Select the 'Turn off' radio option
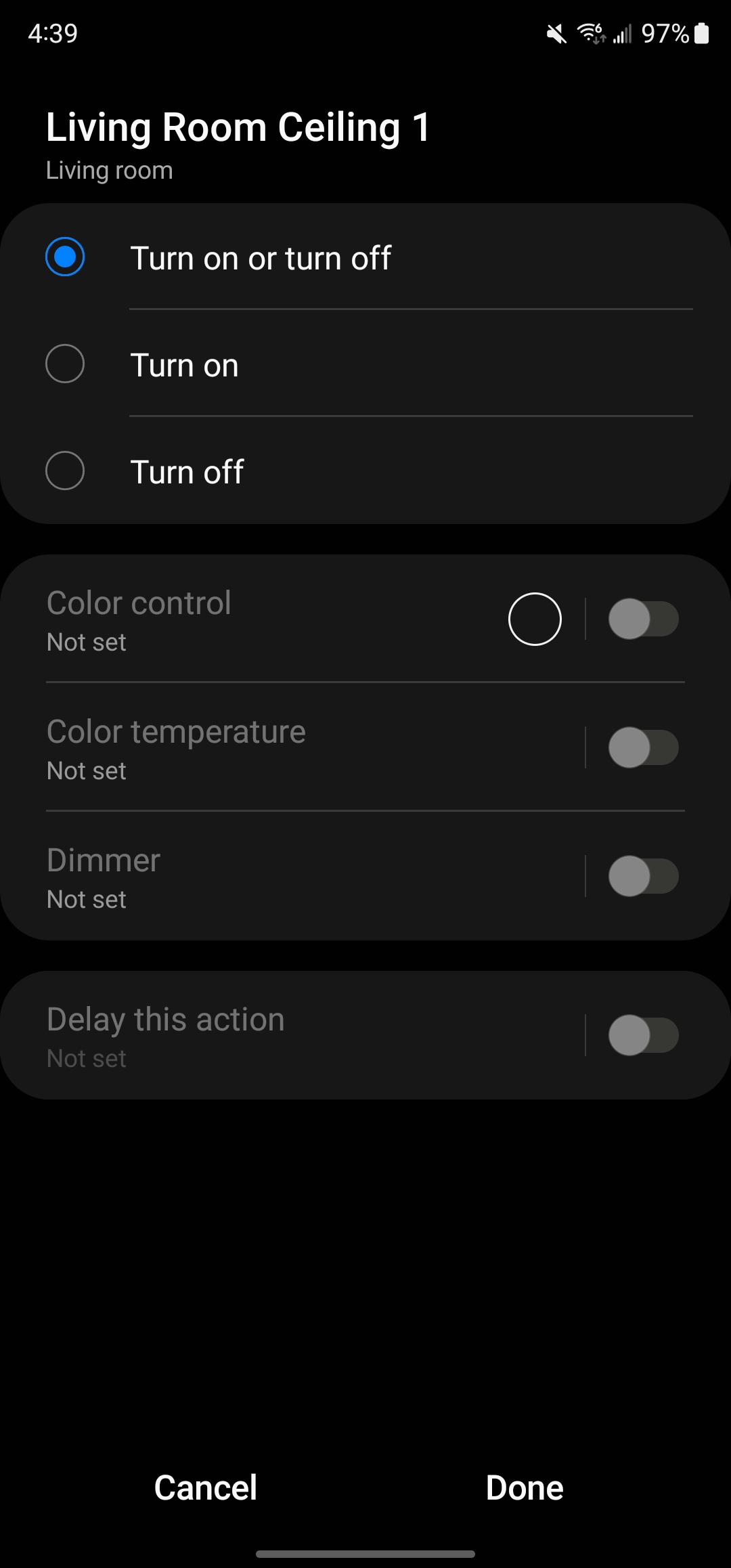 point(65,471)
